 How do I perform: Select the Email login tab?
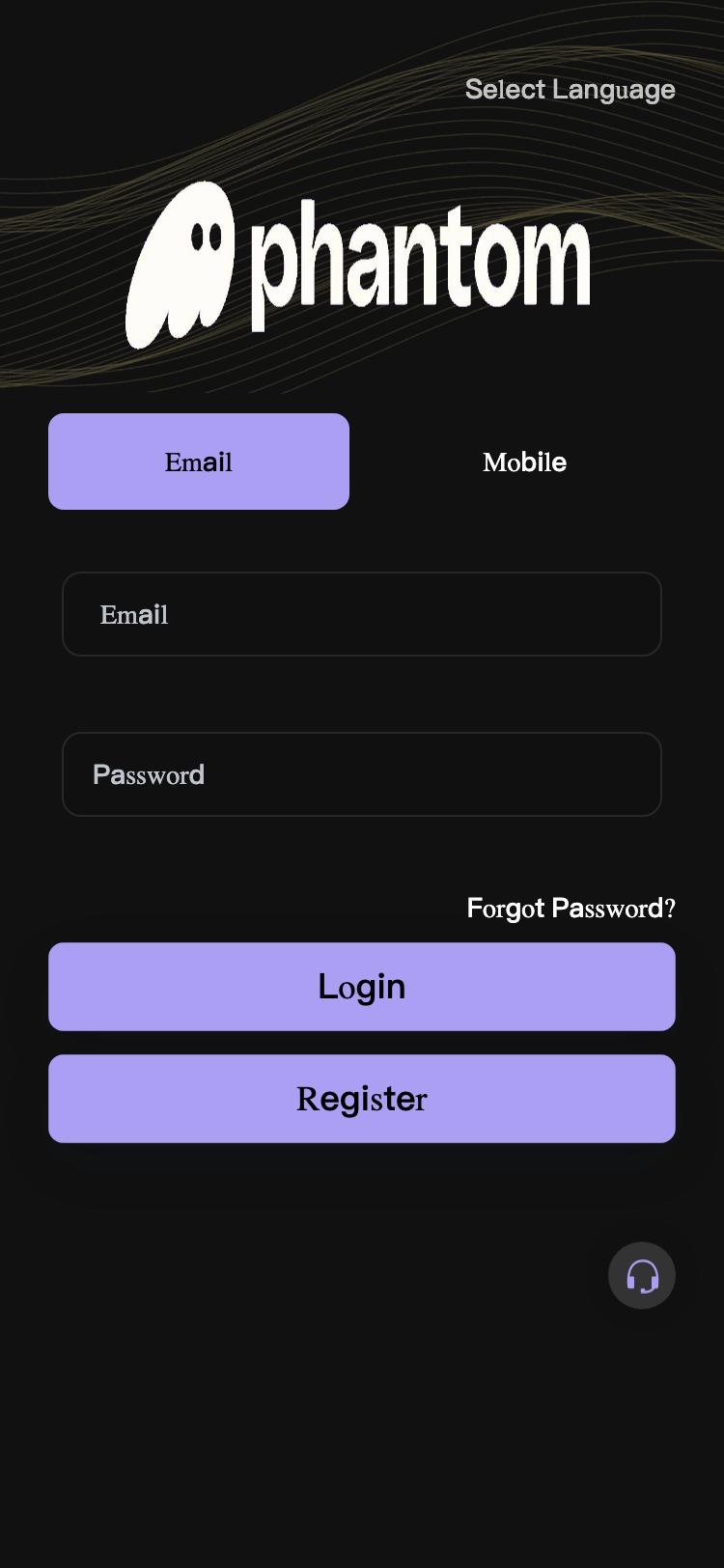point(199,462)
